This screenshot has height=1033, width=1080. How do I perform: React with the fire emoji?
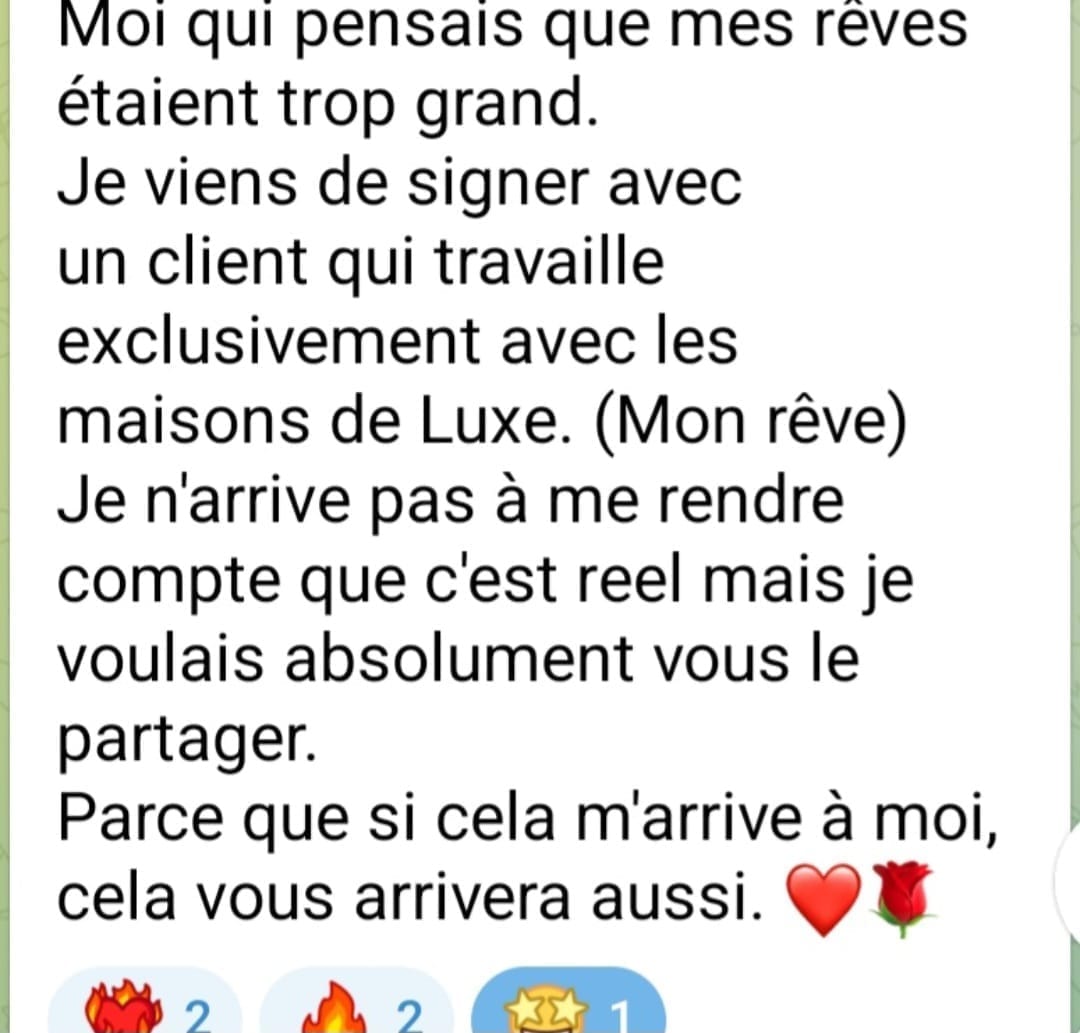[x=358, y=1010]
